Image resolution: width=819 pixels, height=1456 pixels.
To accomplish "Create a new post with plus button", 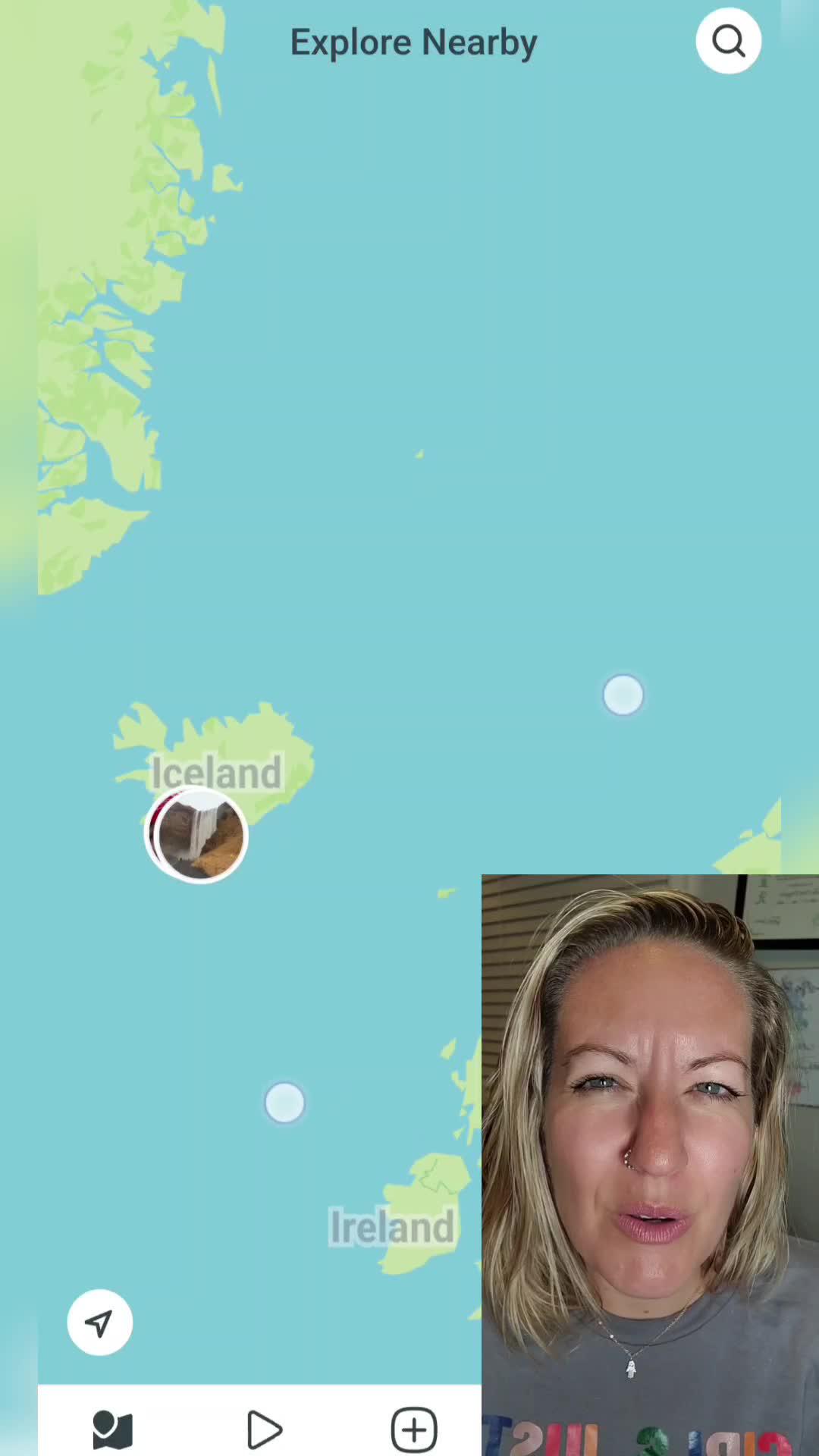I will tap(414, 1429).
